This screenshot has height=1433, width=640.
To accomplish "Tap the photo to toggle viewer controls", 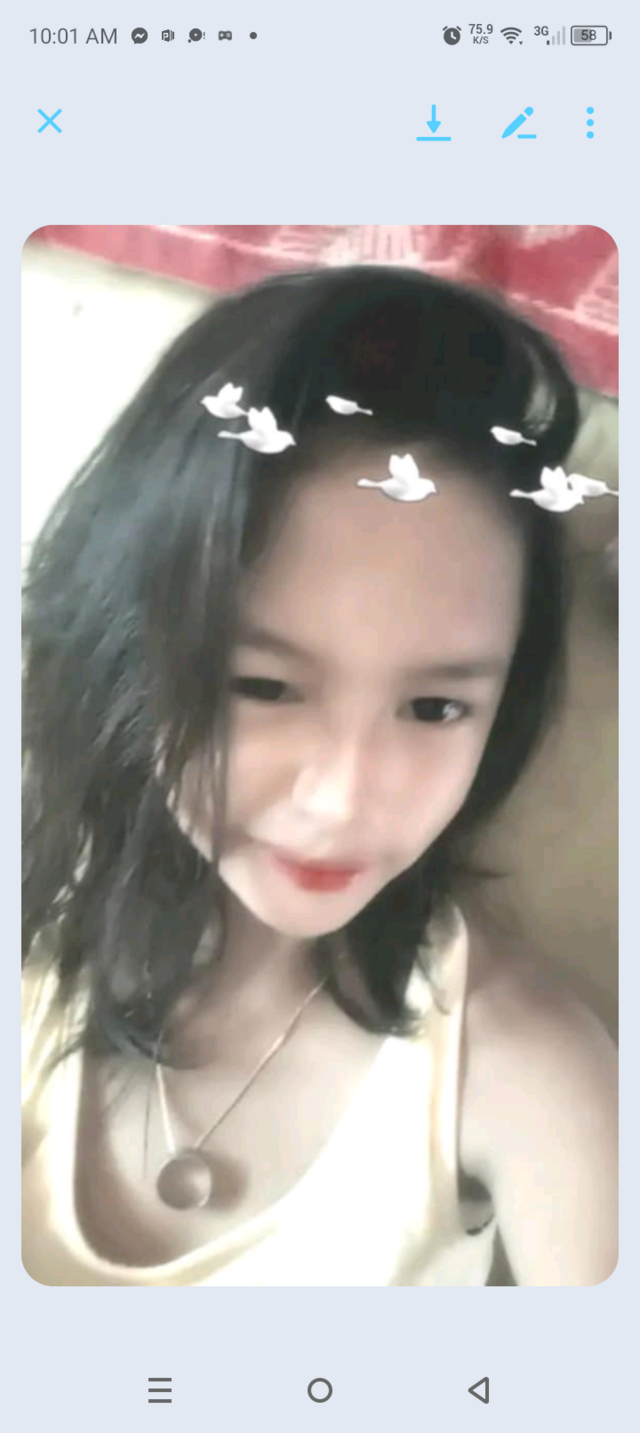I will (x=320, y=755).
